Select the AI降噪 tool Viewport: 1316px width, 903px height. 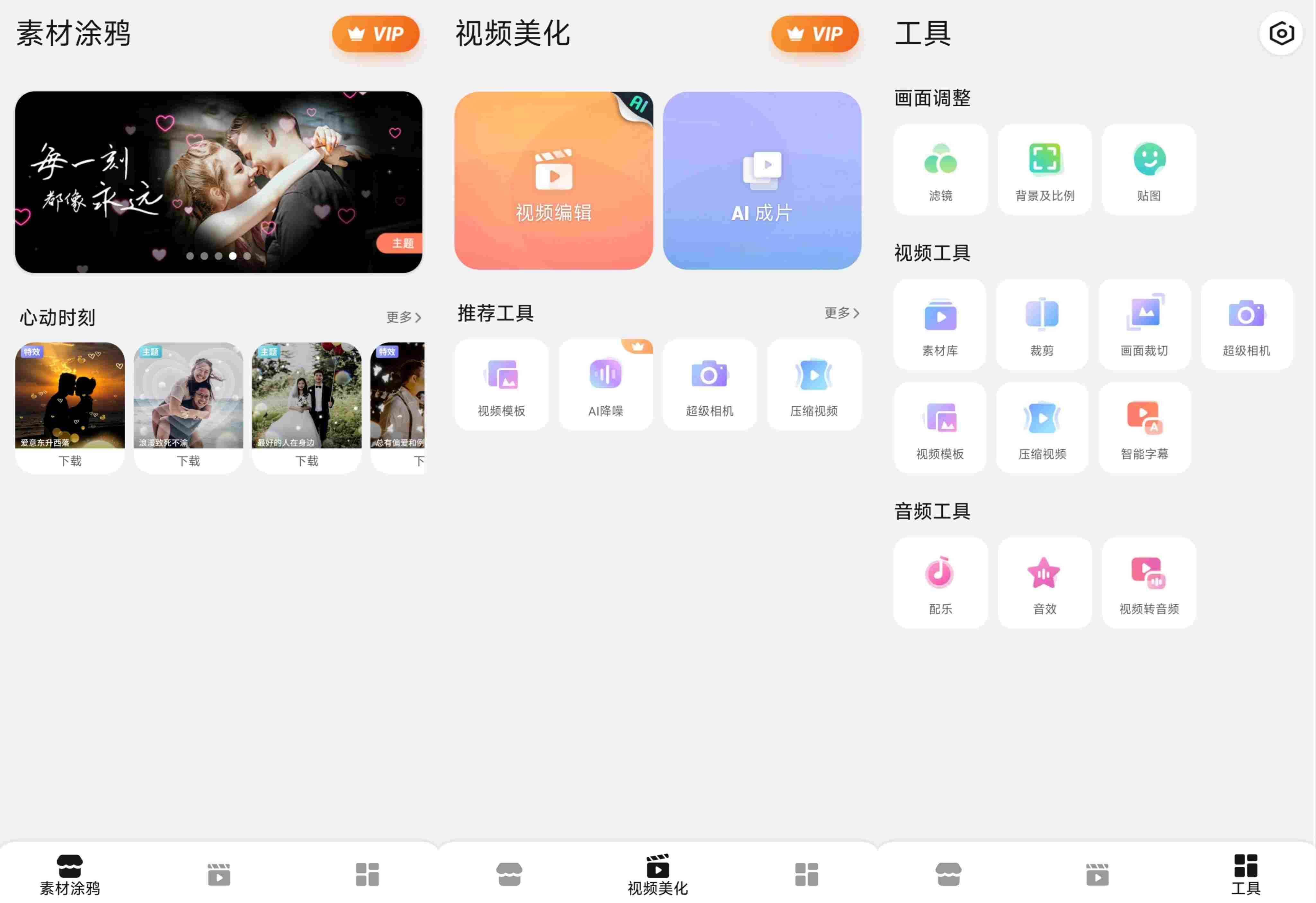pos(605,385)
